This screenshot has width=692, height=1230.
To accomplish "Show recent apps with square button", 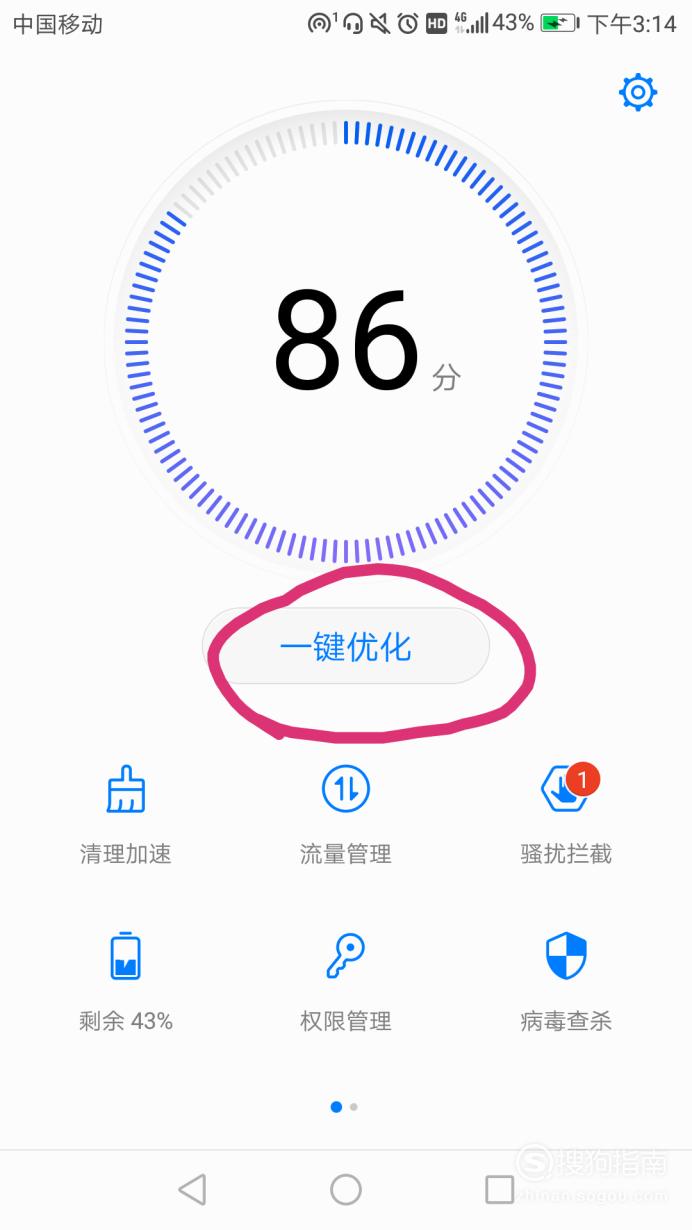I will pos(499,1189).
